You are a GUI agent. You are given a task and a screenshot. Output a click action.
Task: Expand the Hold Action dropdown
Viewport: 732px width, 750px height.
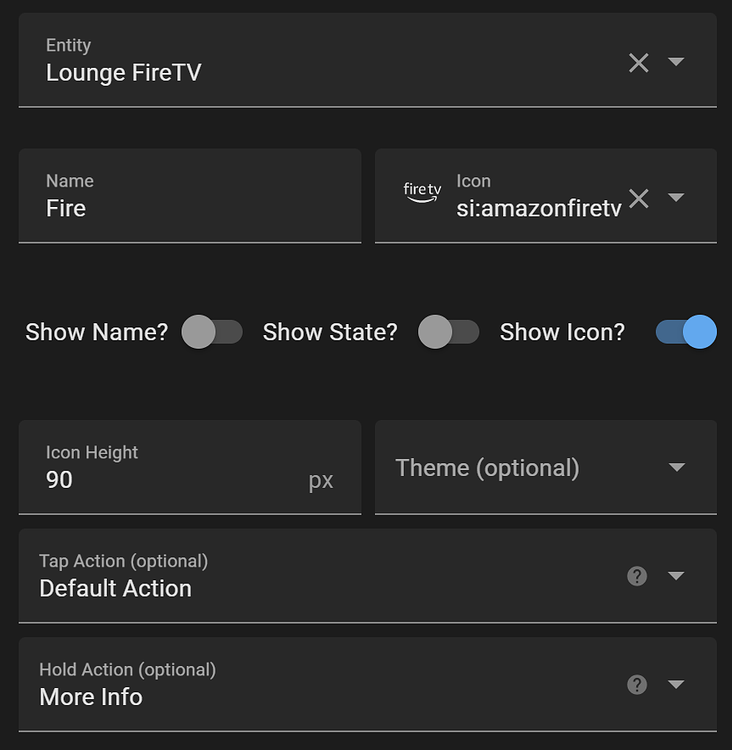click(676, 685)
